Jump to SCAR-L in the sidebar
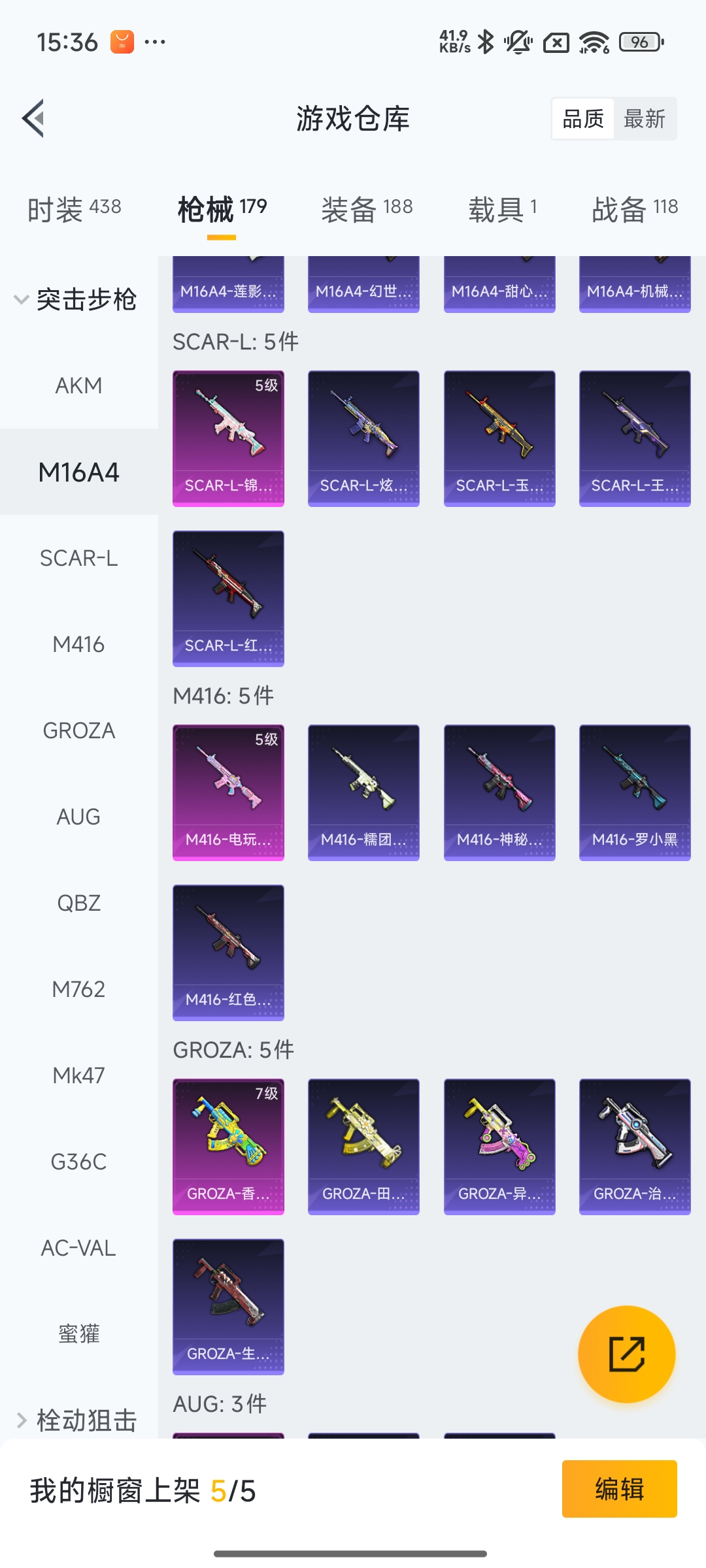This screenshot has height=1568, width=706. 78,558
